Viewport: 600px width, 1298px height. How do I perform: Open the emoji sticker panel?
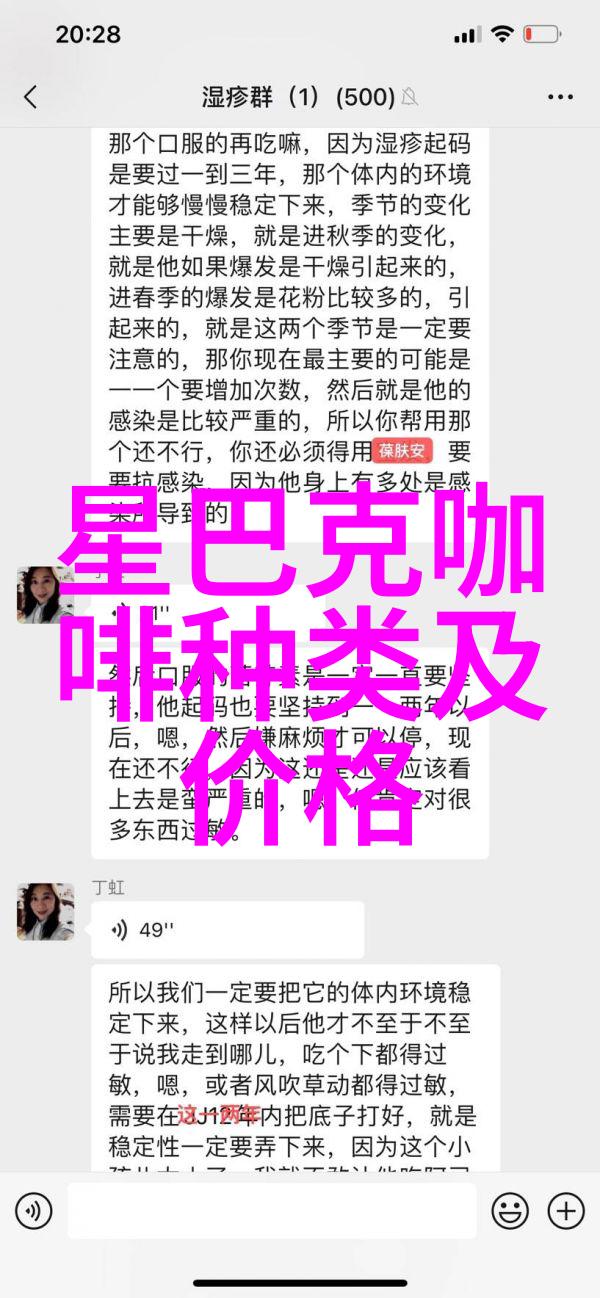click(x=509, y=1211)
